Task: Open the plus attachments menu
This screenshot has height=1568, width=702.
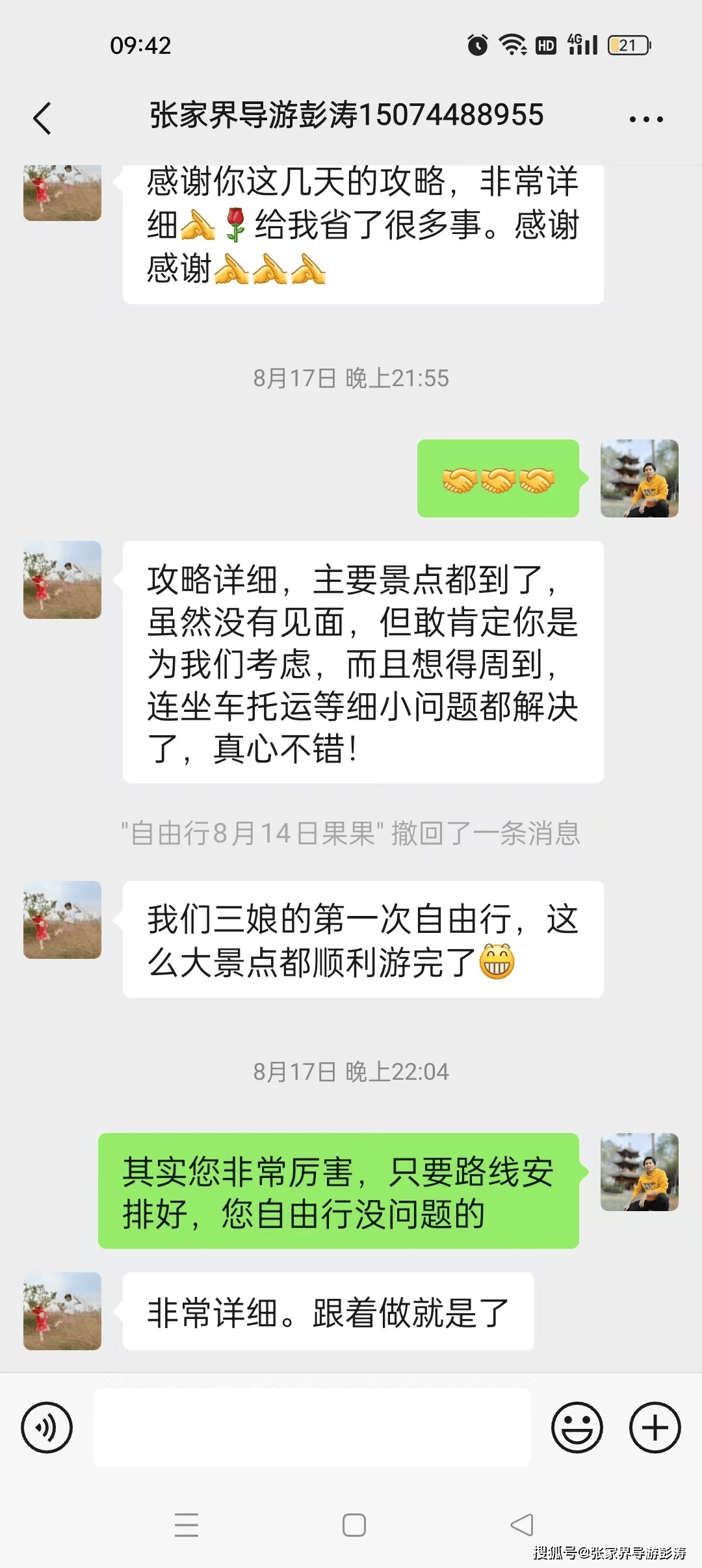Action: pyautogui.click(x=655, y=1428)
